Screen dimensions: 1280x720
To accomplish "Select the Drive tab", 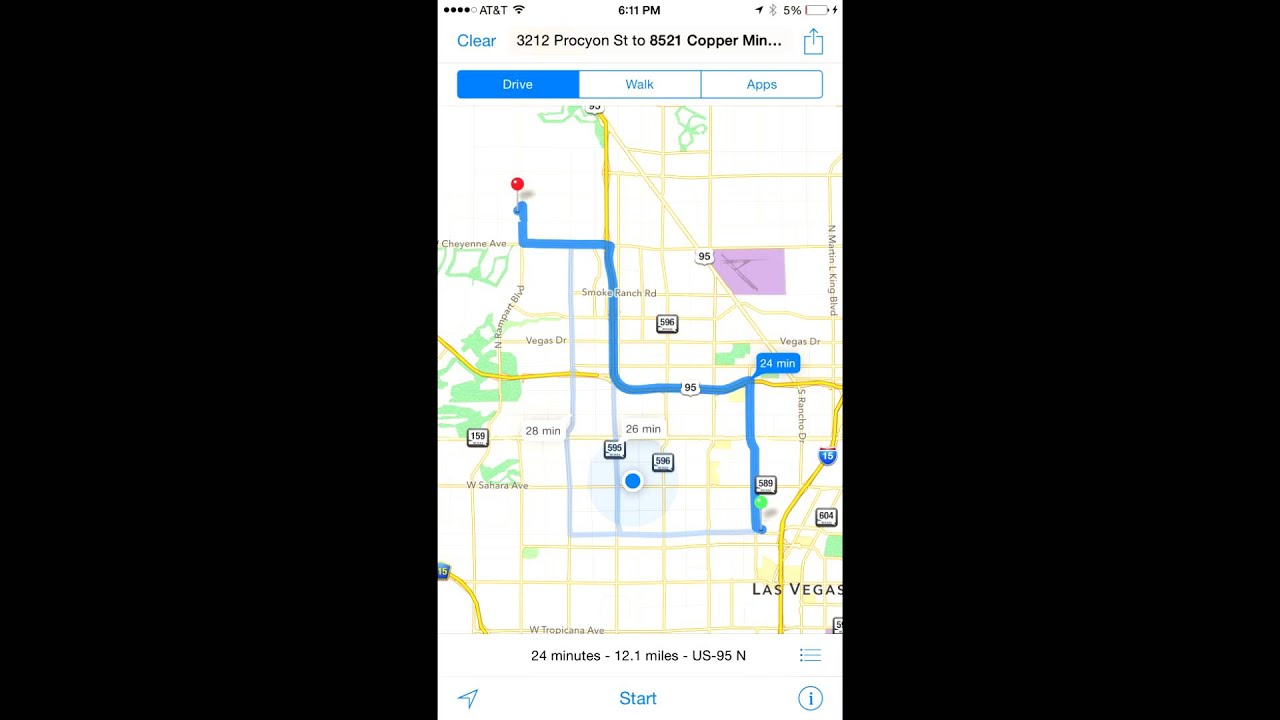I will click(518, 84).
